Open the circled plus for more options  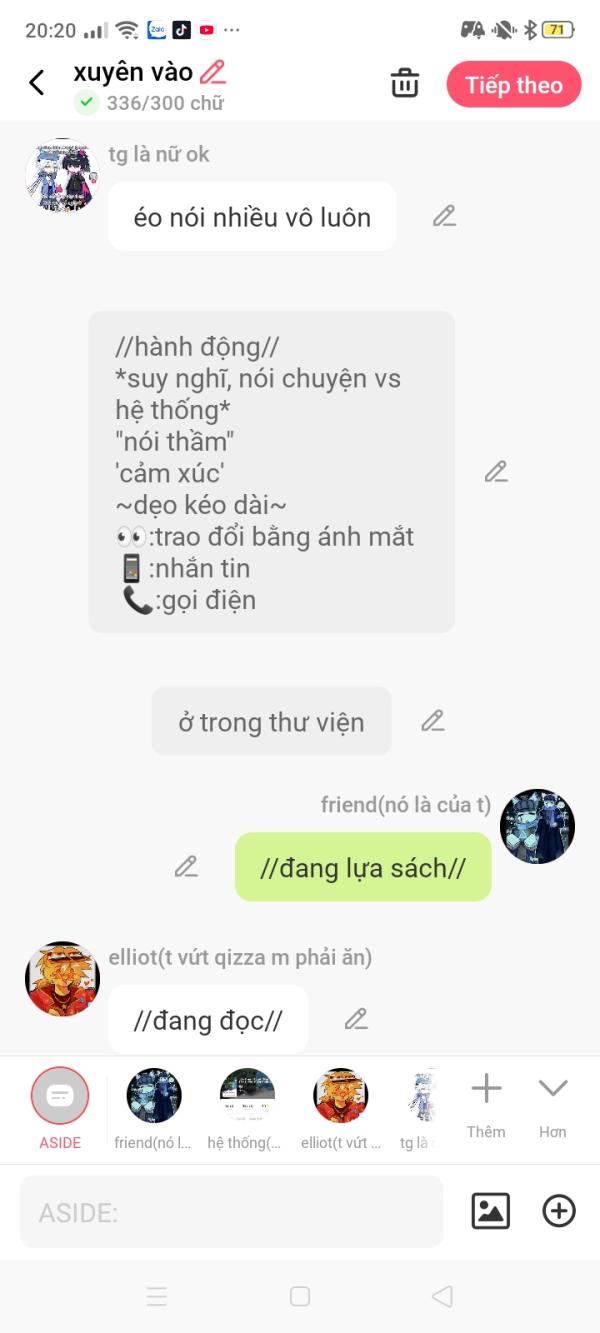[558, 1211]
